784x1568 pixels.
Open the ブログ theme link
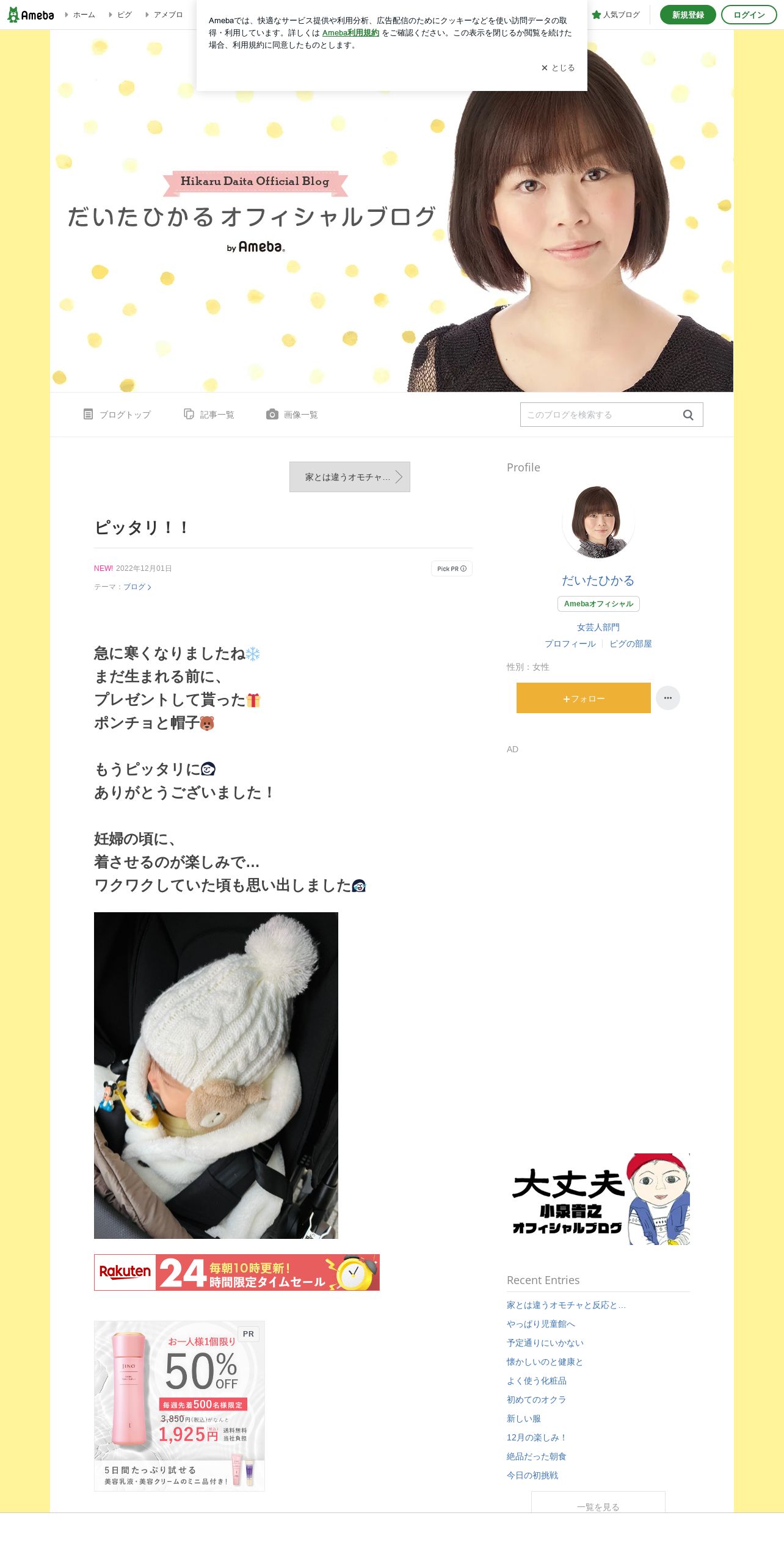tap(137, 587)
